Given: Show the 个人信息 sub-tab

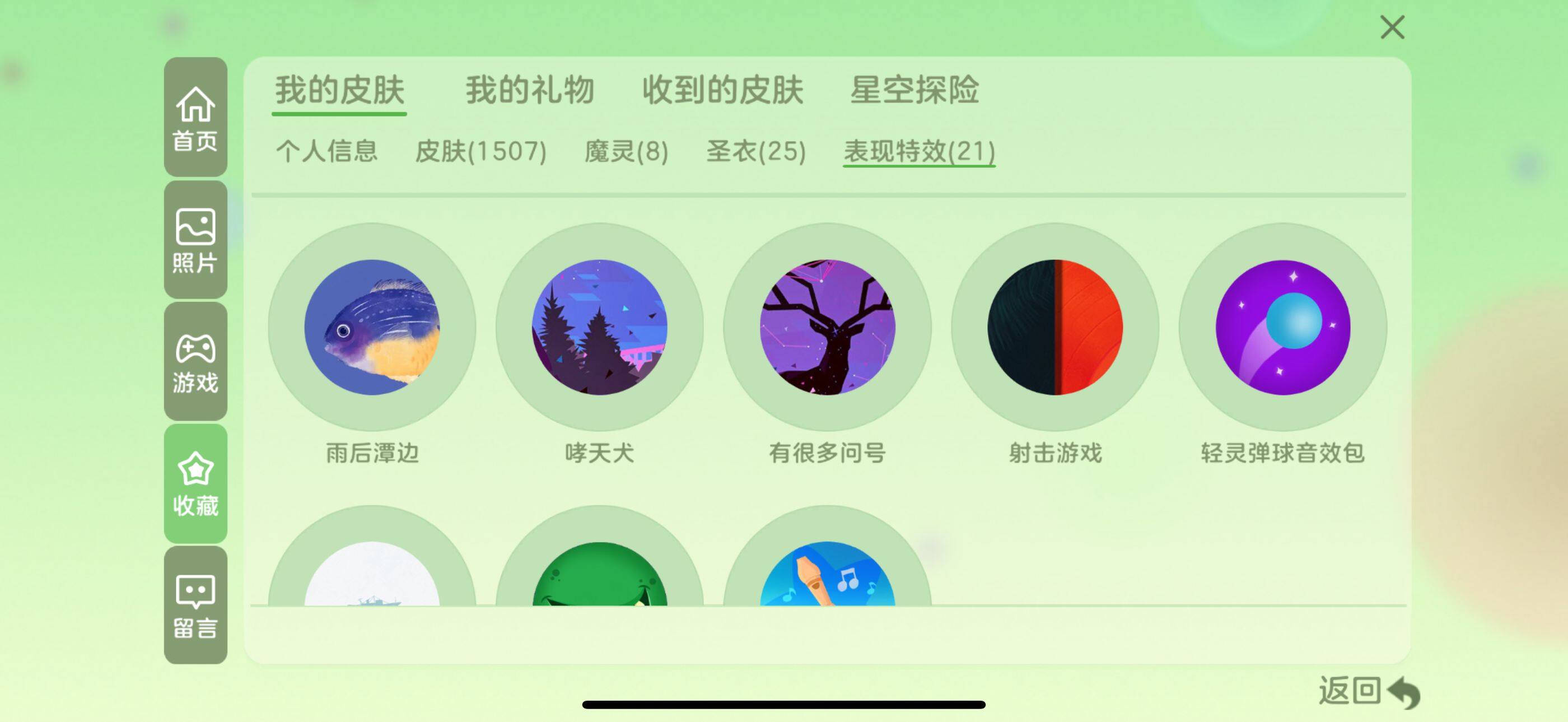Looking at the screenshot, I should pos(327,151).
